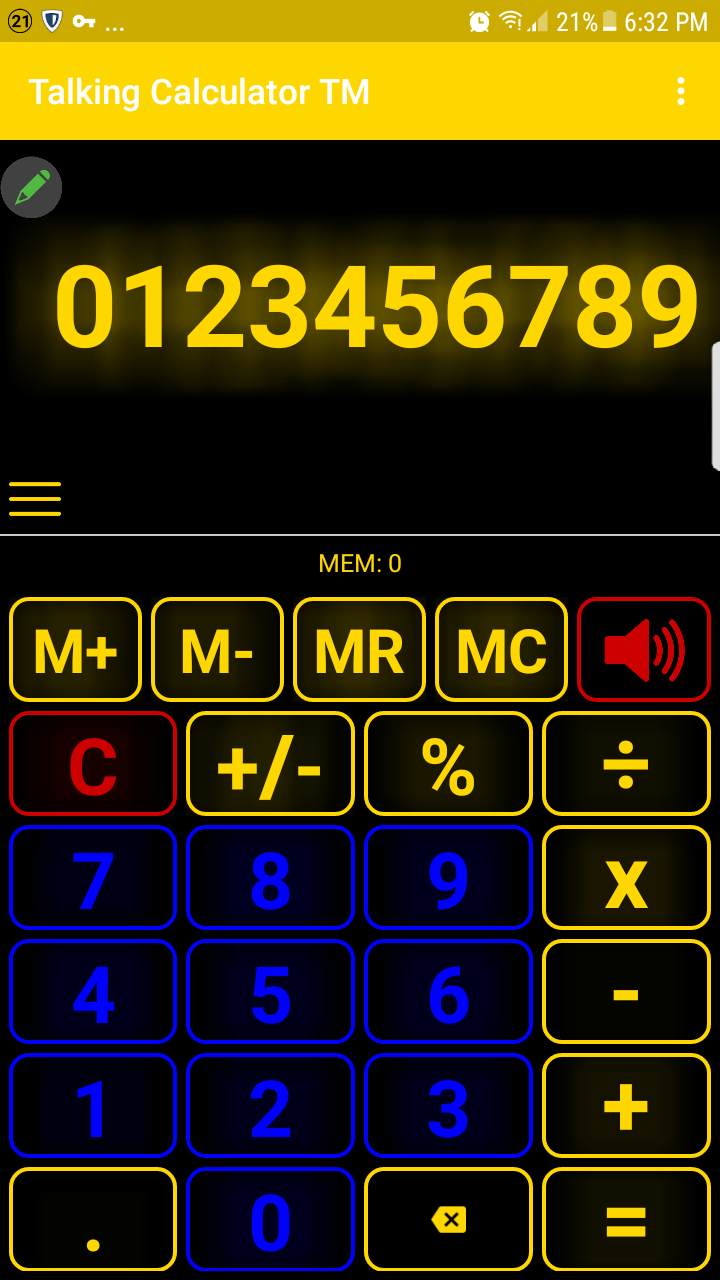Image resolution: width=720 pixels, height=1280 pixels.
Task: Add displayed value to memory with M+
Action: coord(75,649)
